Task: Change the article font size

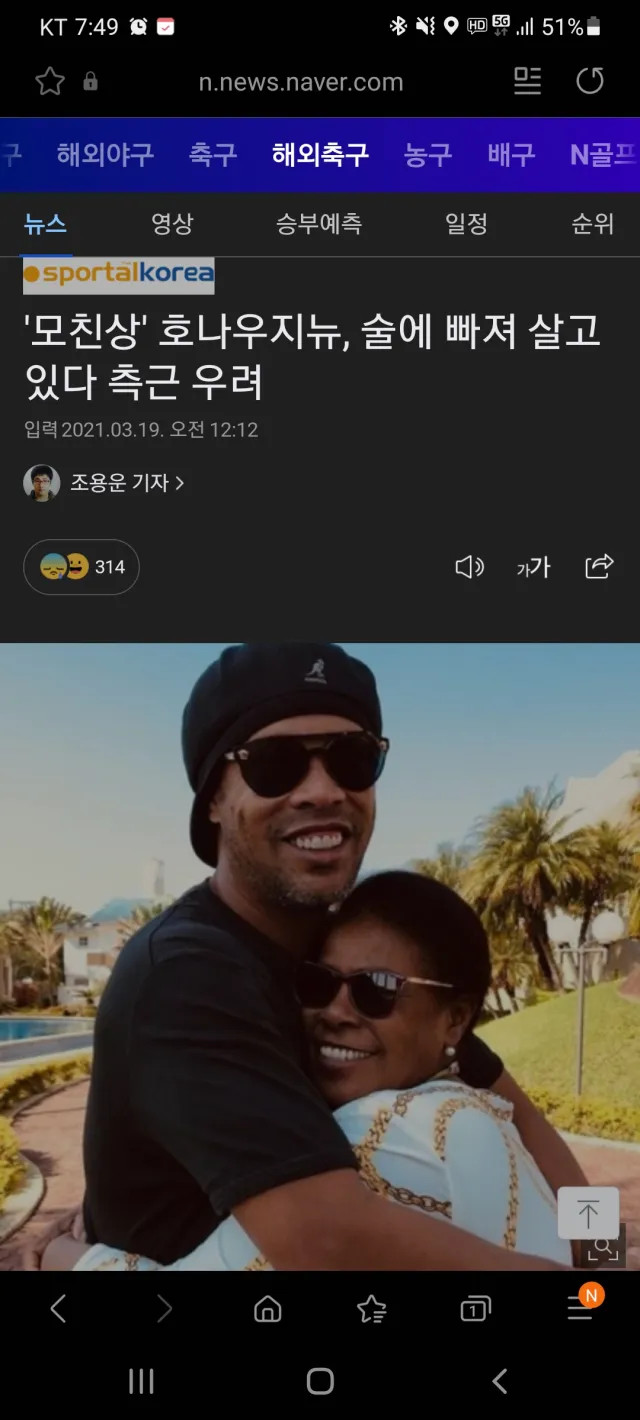Action: click(x=533, y=567)
